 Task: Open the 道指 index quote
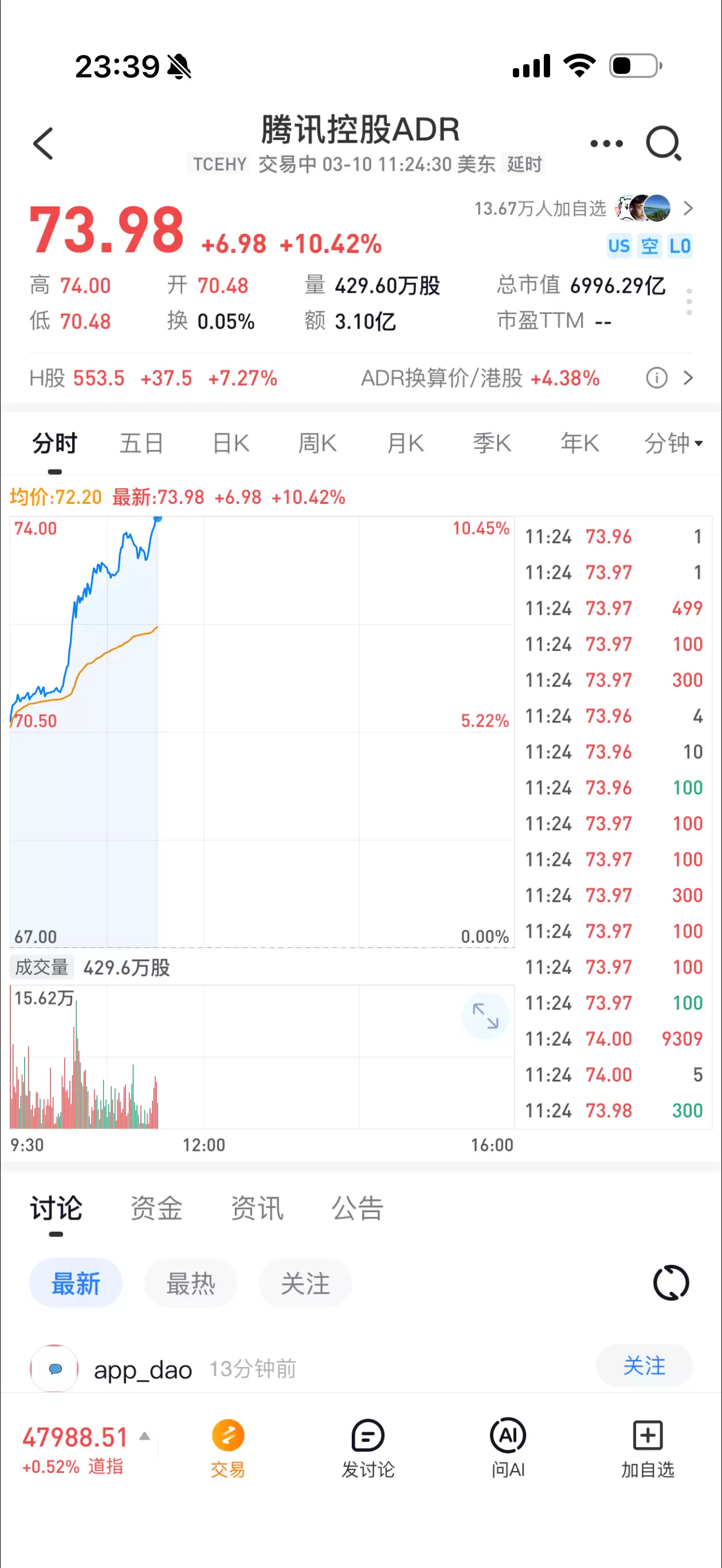click(73, 1452)
